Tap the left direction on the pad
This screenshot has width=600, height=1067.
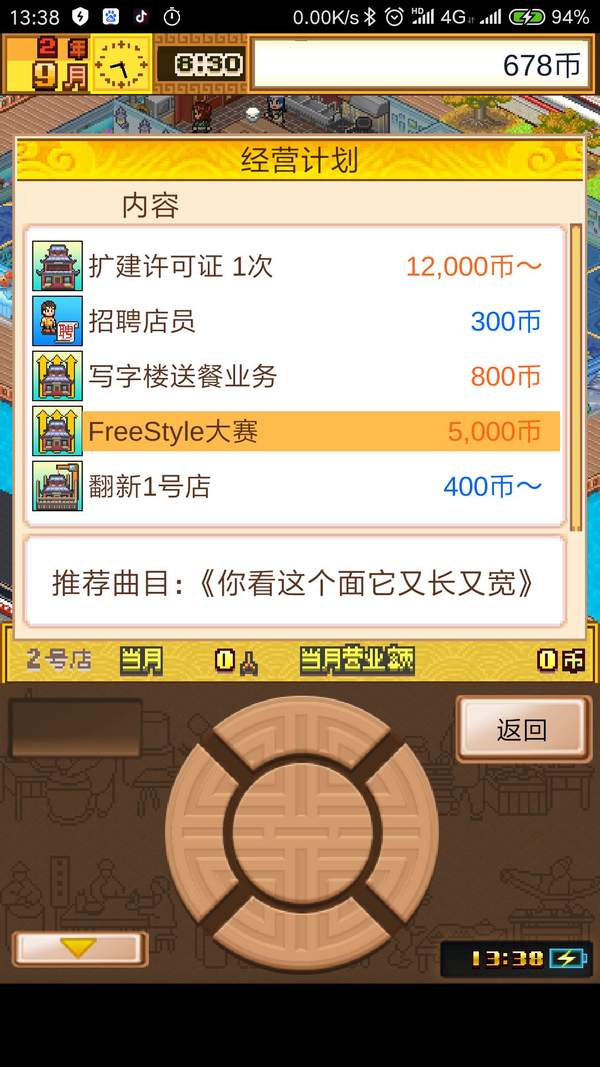coord(197,834)
